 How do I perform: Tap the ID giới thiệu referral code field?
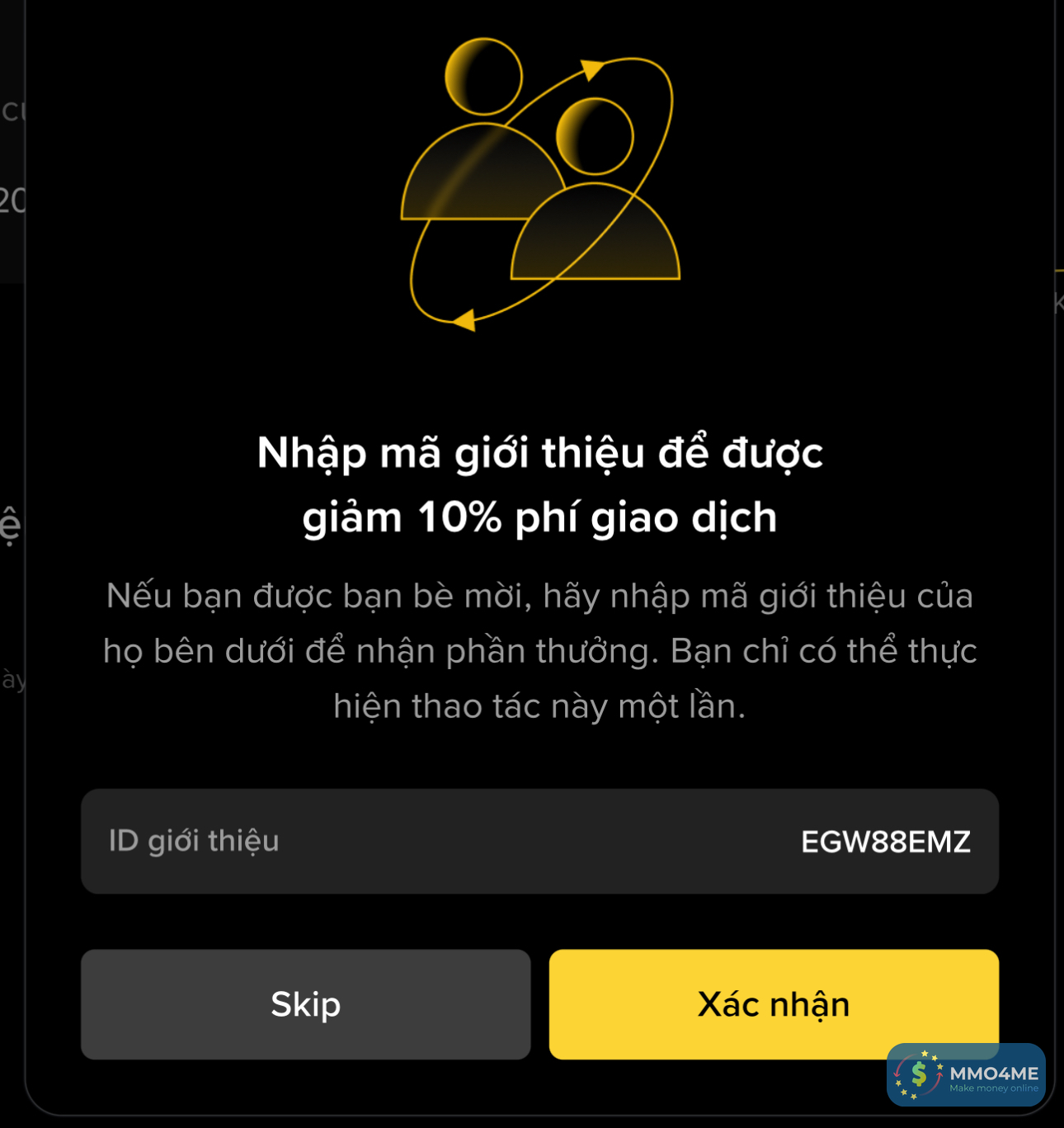pos(539,841)
